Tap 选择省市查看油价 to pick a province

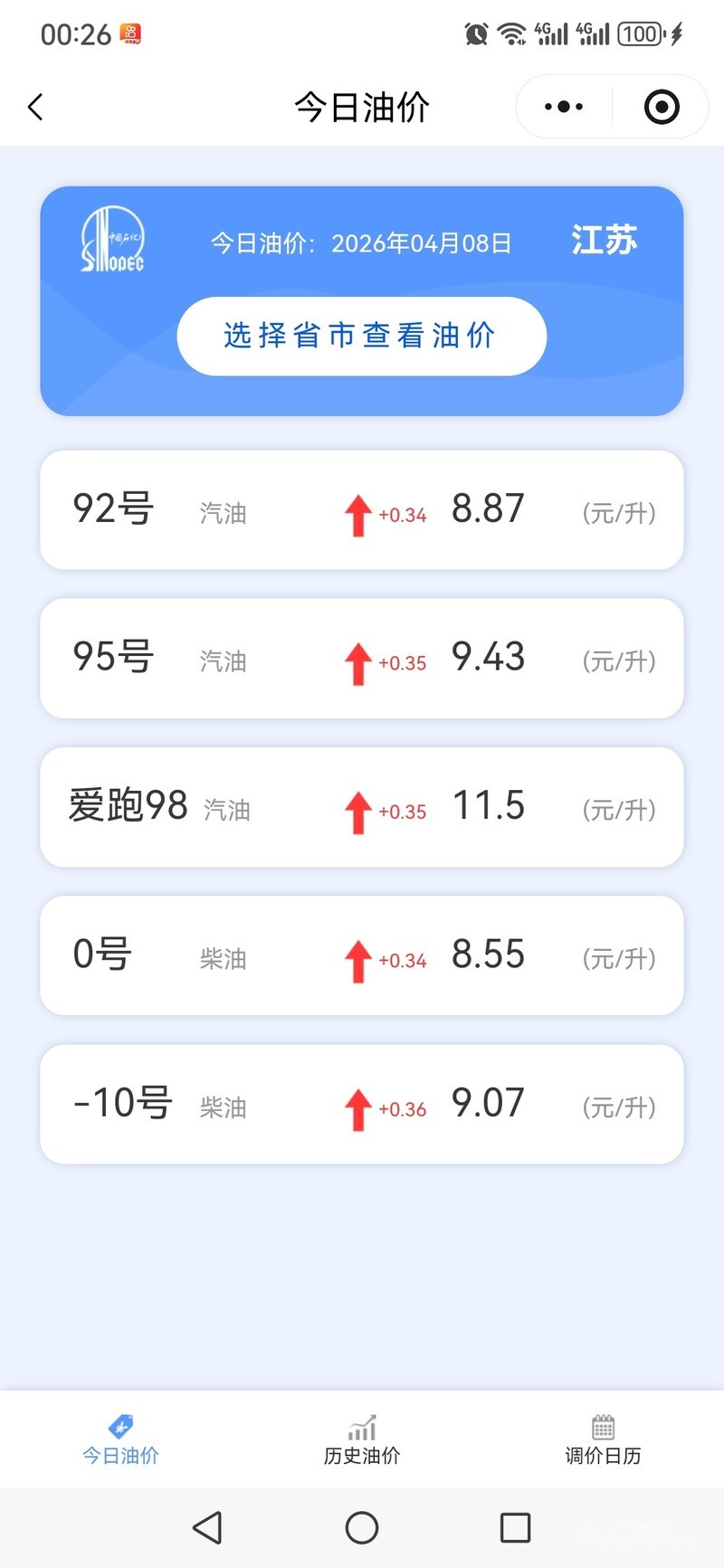pyautogui.click(x=361, y=336)
